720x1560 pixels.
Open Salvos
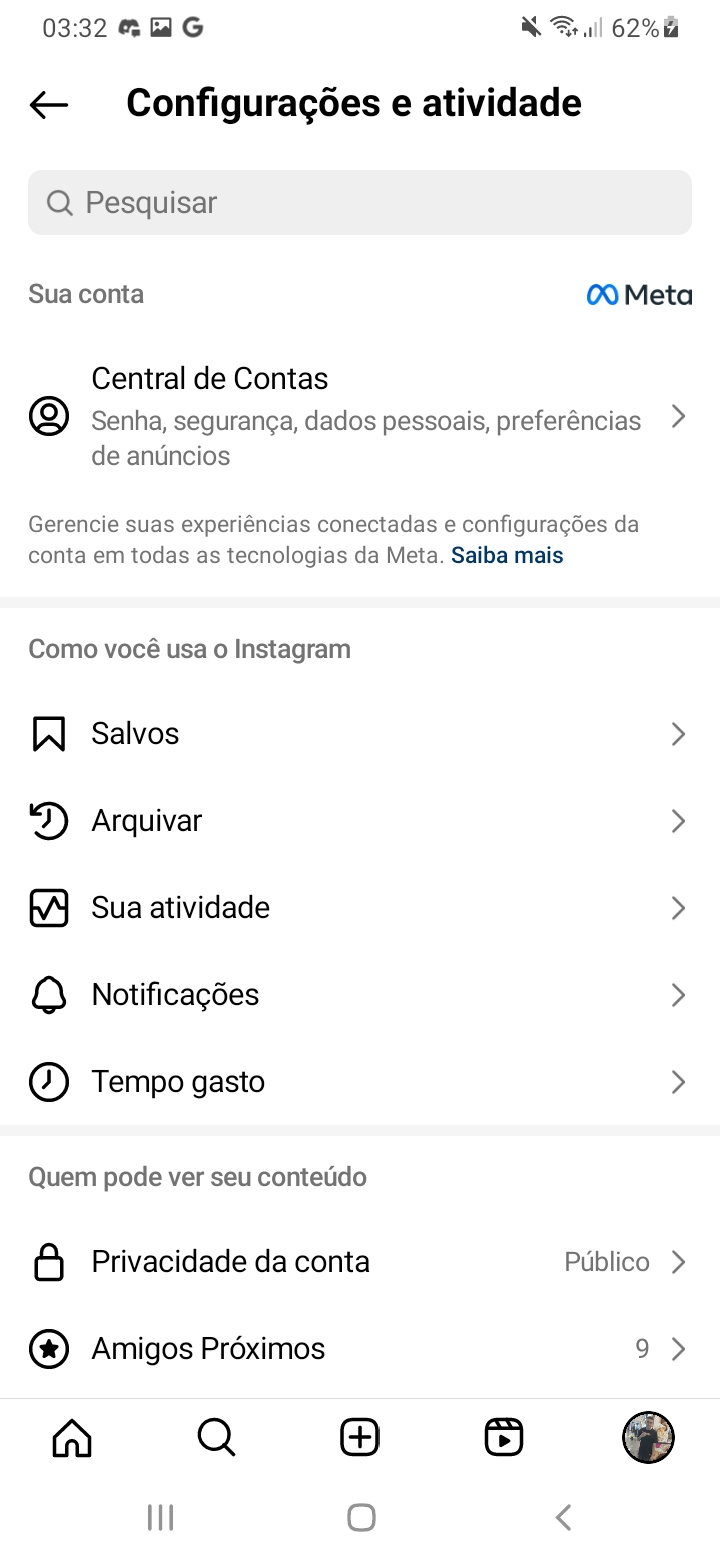pyautogui.click(x=360, y=734)
